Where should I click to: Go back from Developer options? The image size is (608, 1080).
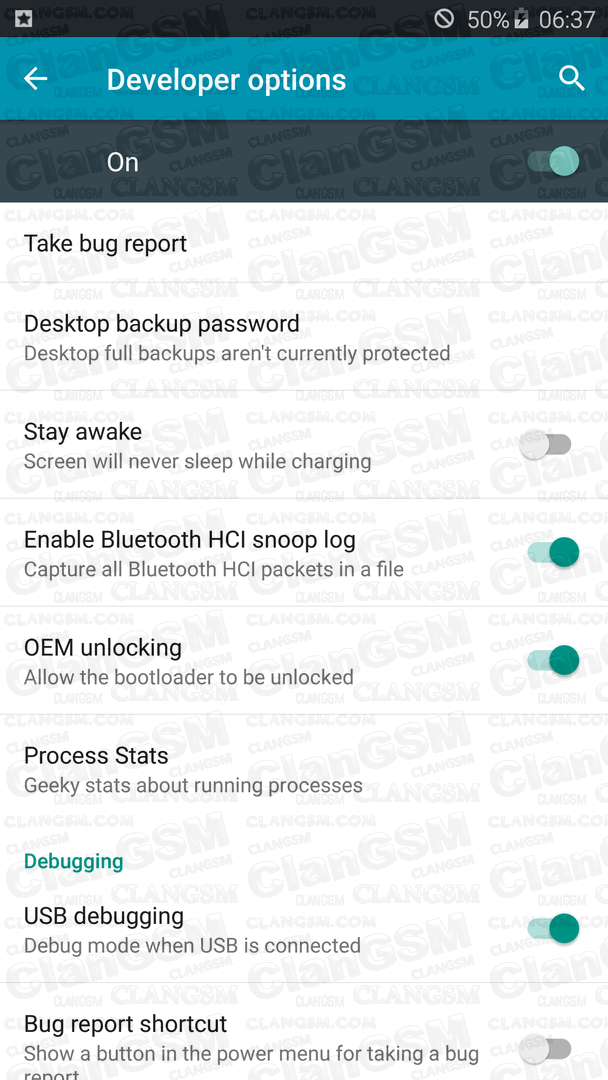coord(36,79)
